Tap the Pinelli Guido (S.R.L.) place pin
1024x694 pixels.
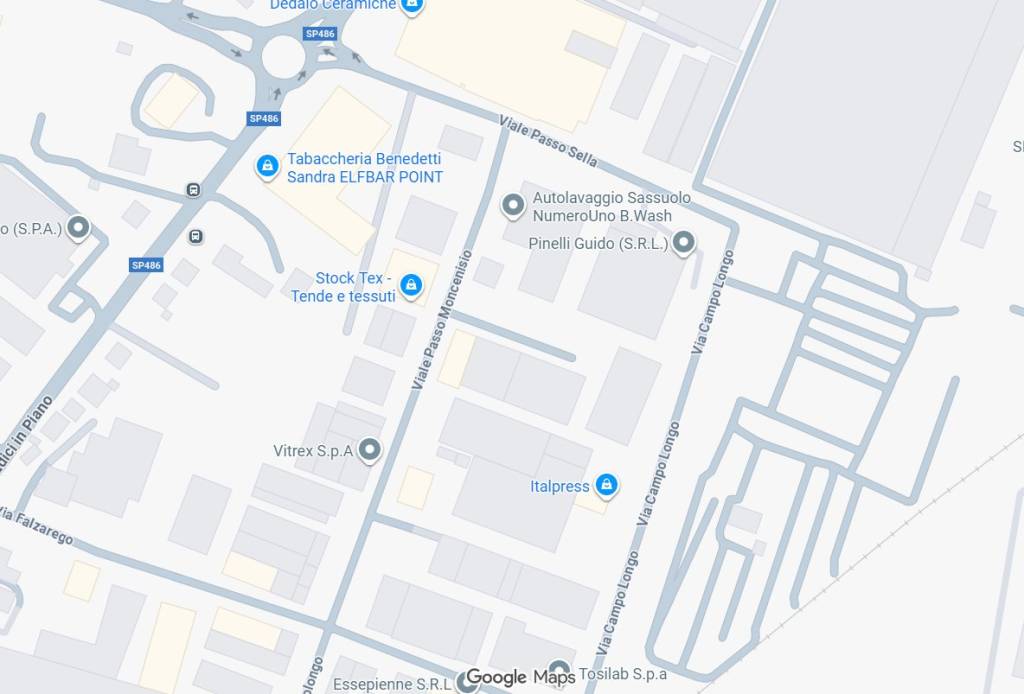(684, 242)
